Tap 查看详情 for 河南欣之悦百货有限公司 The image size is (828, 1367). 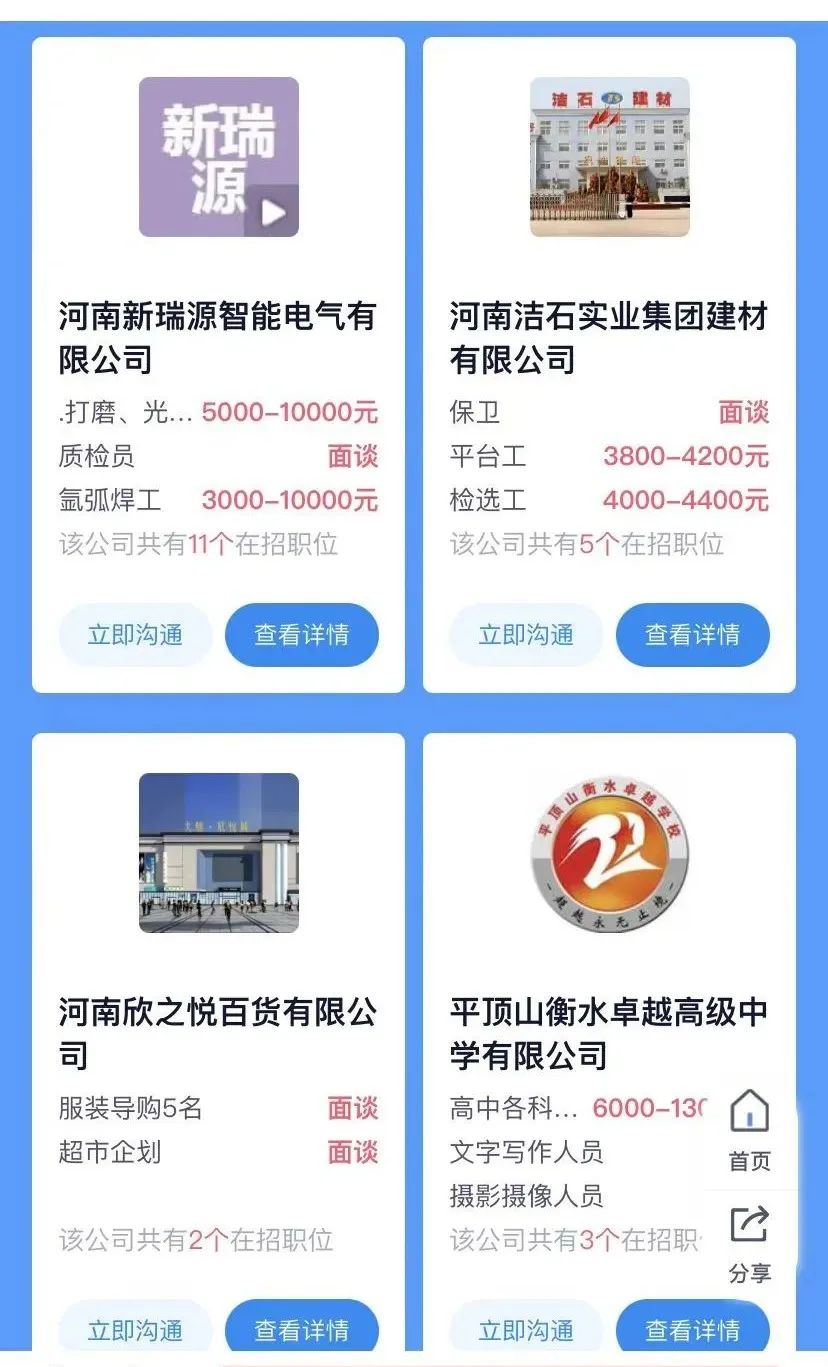(302, 1330)
